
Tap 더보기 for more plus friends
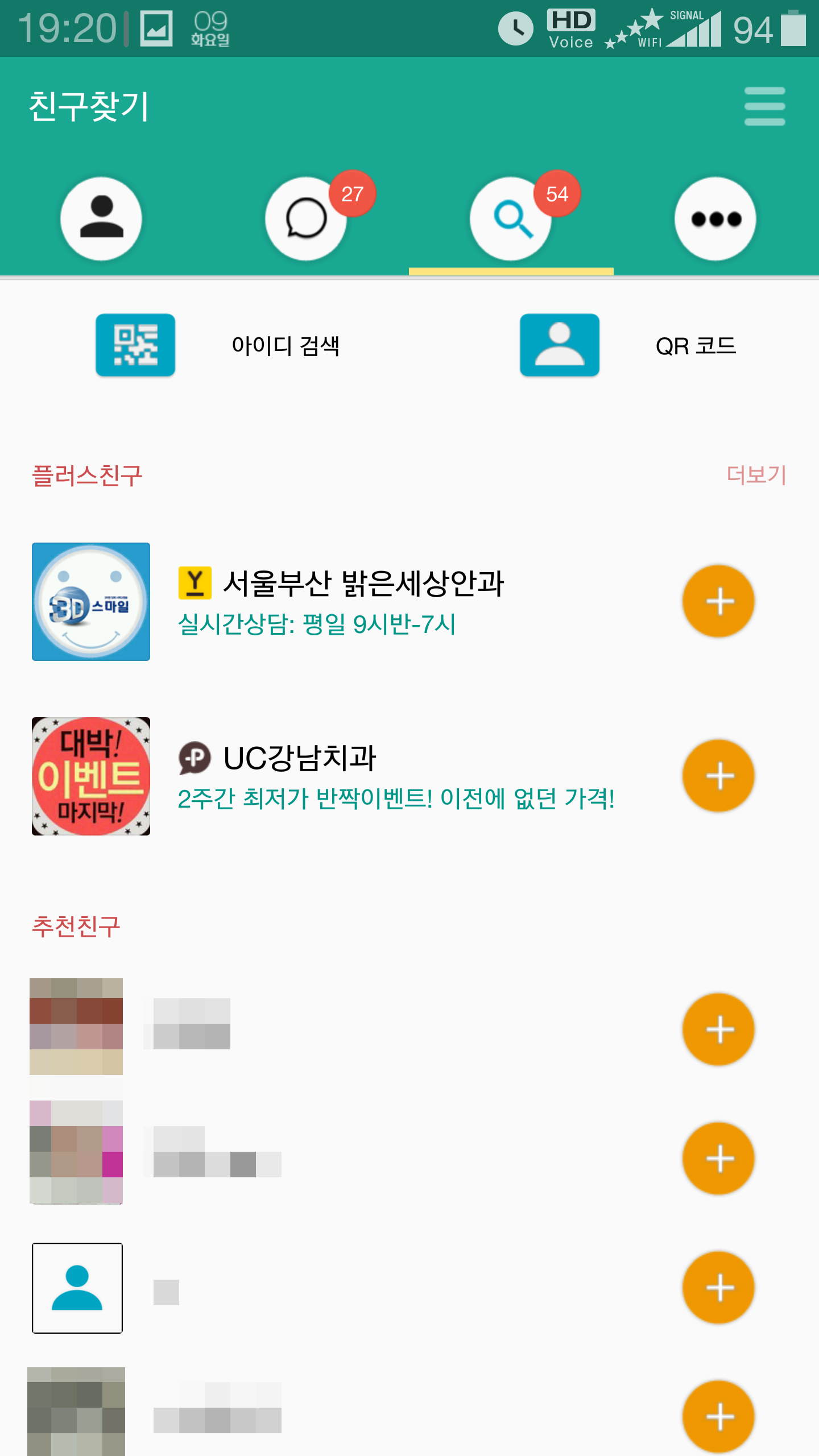pyautogui.click(x=756, y=475)
